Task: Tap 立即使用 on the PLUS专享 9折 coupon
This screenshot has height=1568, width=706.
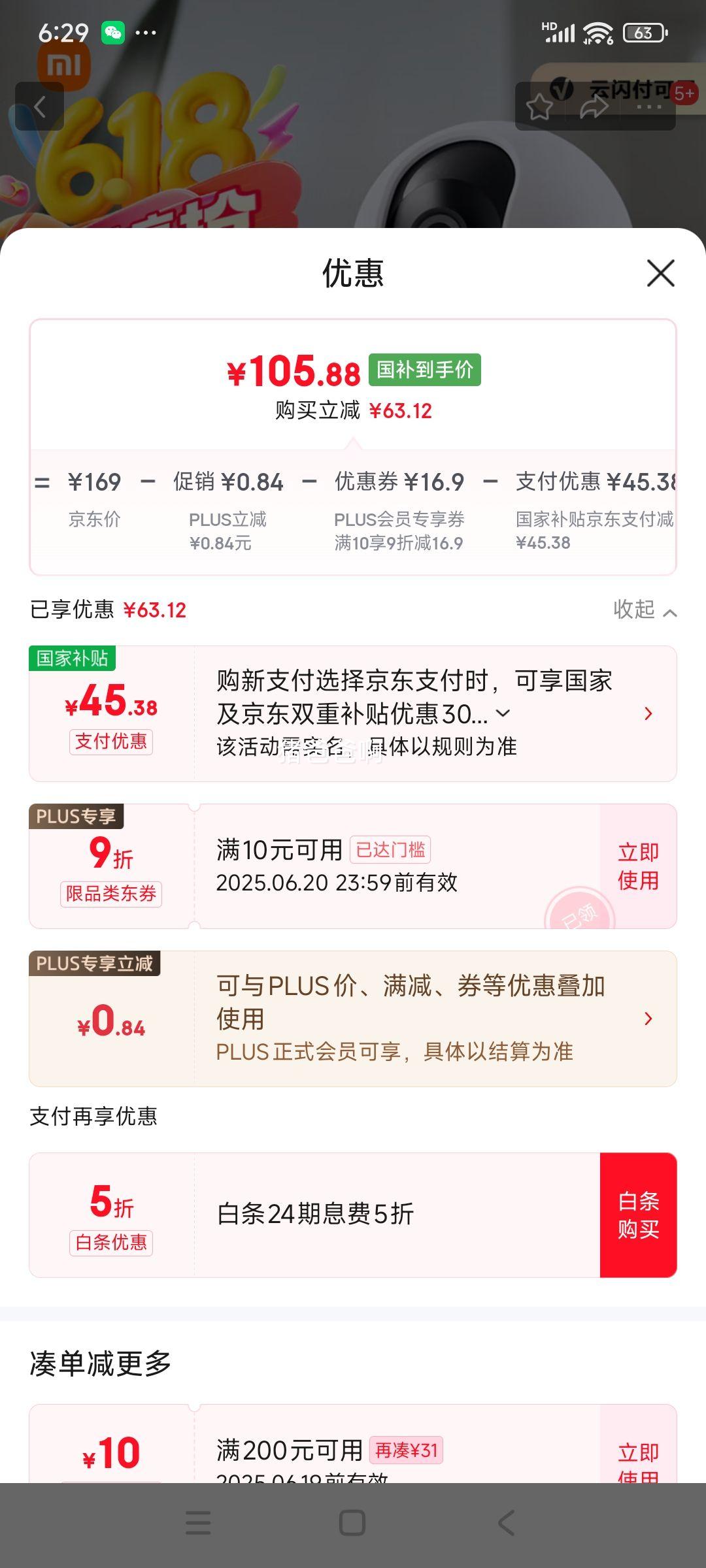Action: (638, 866)
